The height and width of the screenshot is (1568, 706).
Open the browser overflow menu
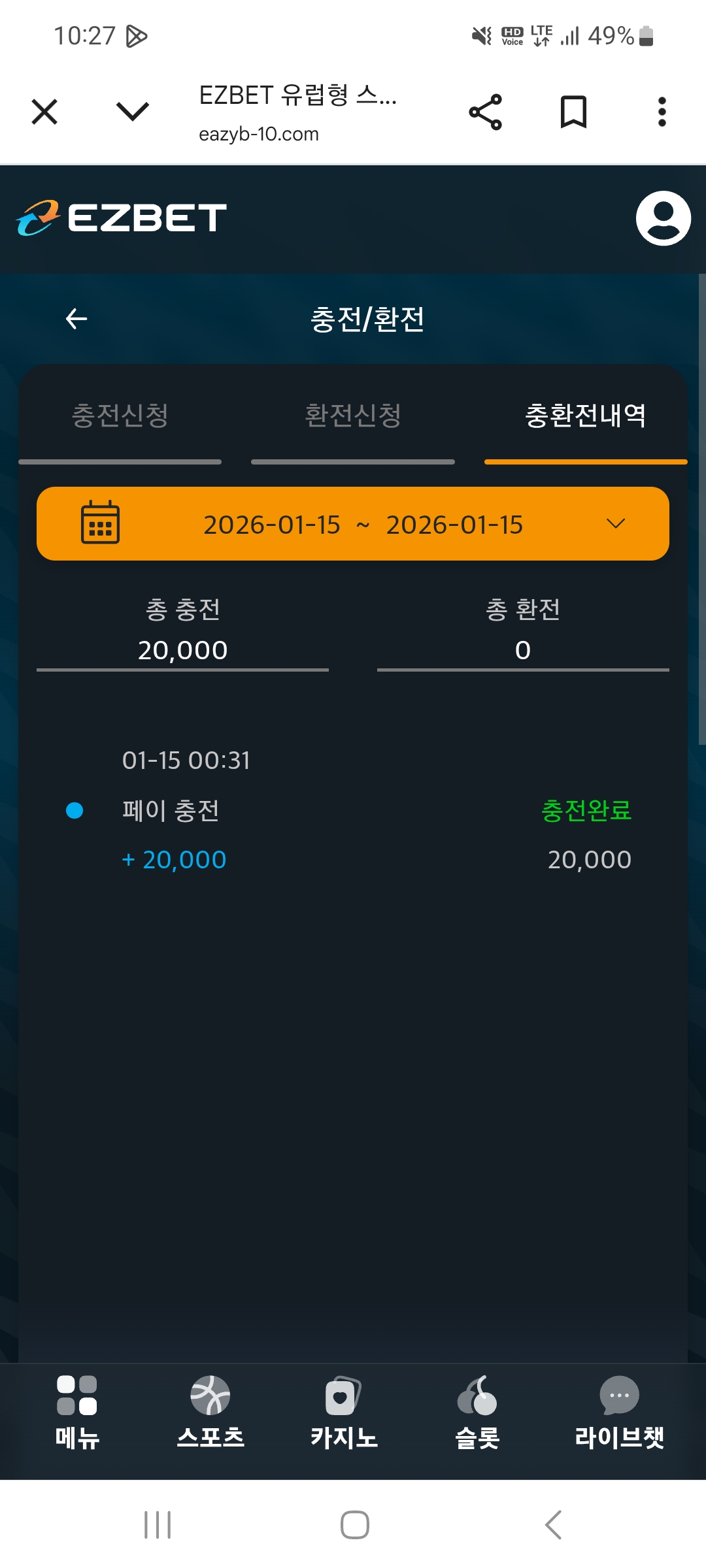pyautogui.click(x=662, y=112)
